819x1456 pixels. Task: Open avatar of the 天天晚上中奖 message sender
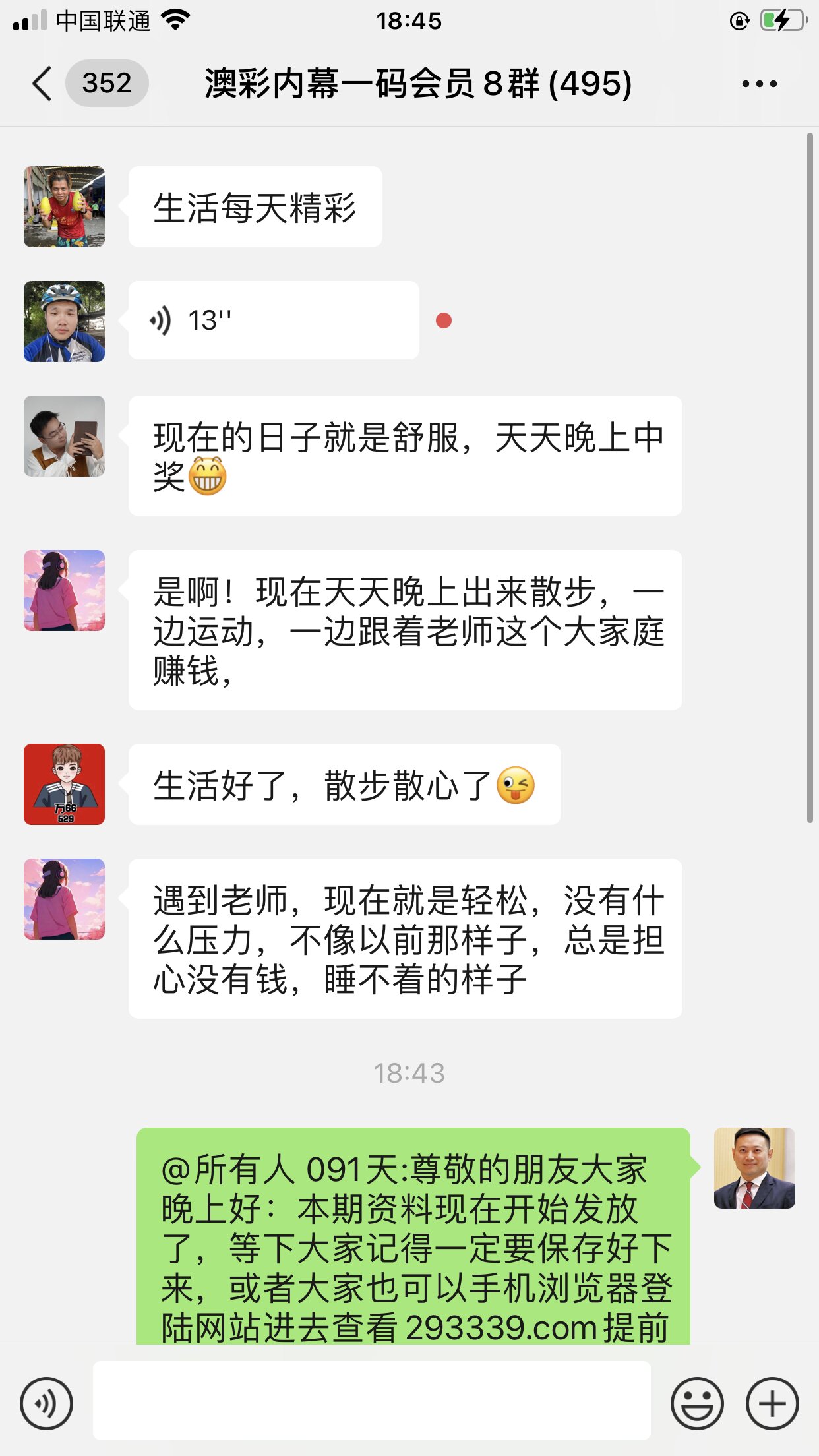pyautogui.click(x=64, y=436)
